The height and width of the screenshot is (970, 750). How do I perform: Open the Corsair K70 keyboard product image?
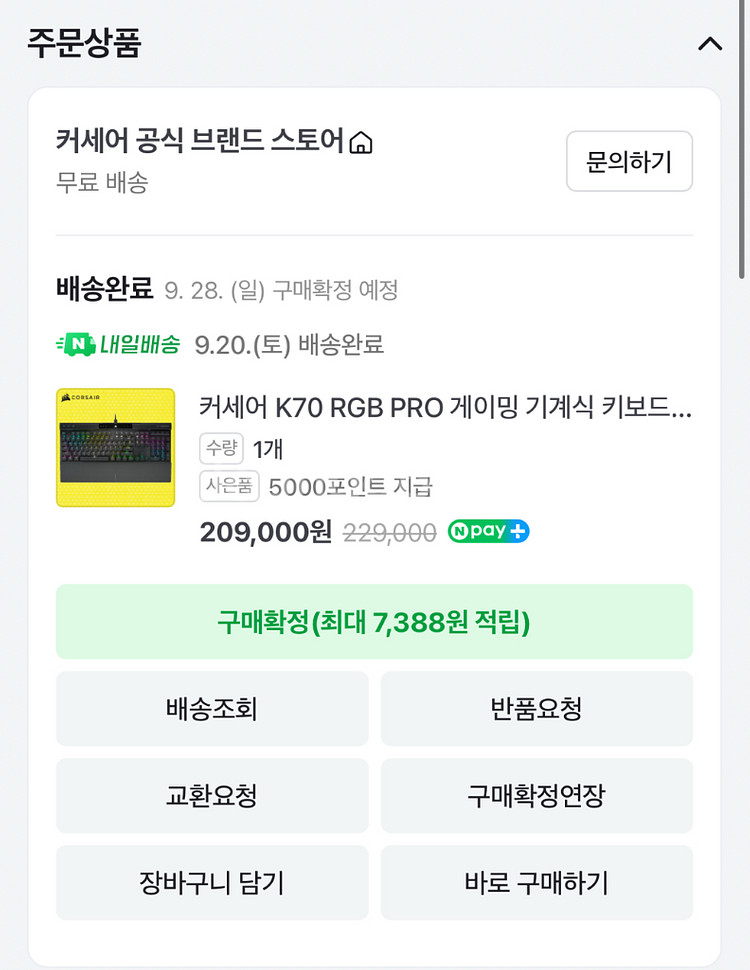(115, 447)
